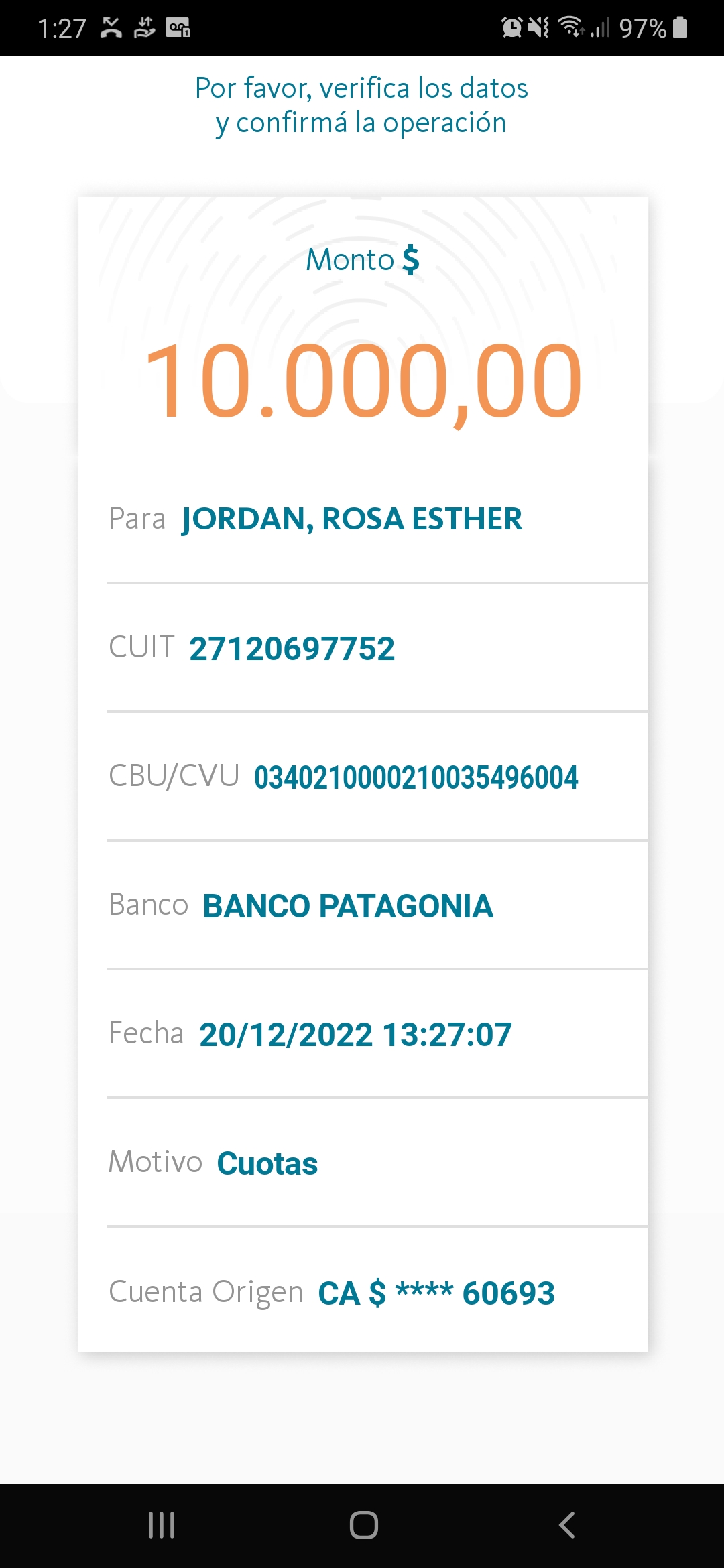Return to the home screen

tap(363, 1525)
